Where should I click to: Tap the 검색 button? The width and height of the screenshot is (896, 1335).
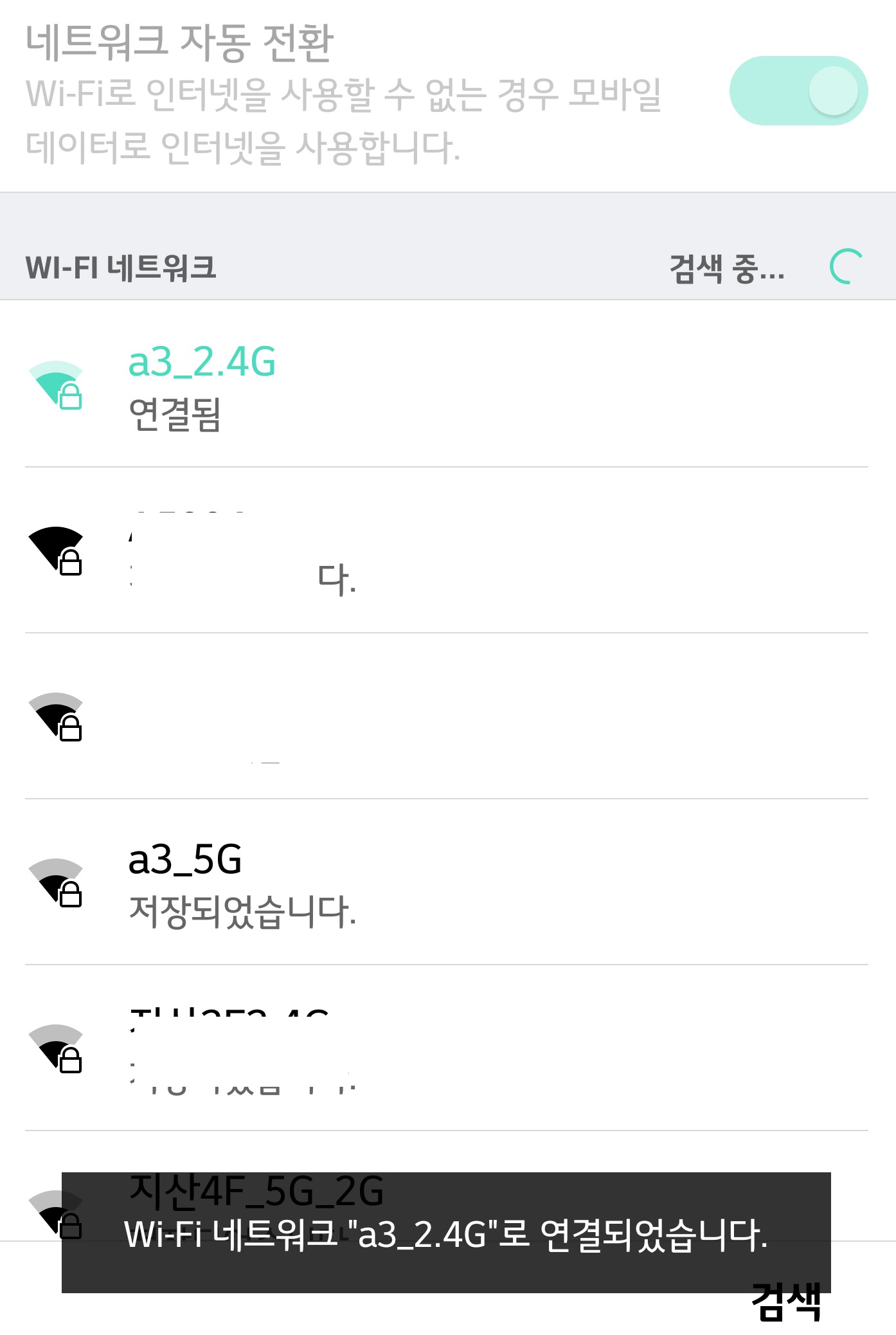tap(785, 1302)
